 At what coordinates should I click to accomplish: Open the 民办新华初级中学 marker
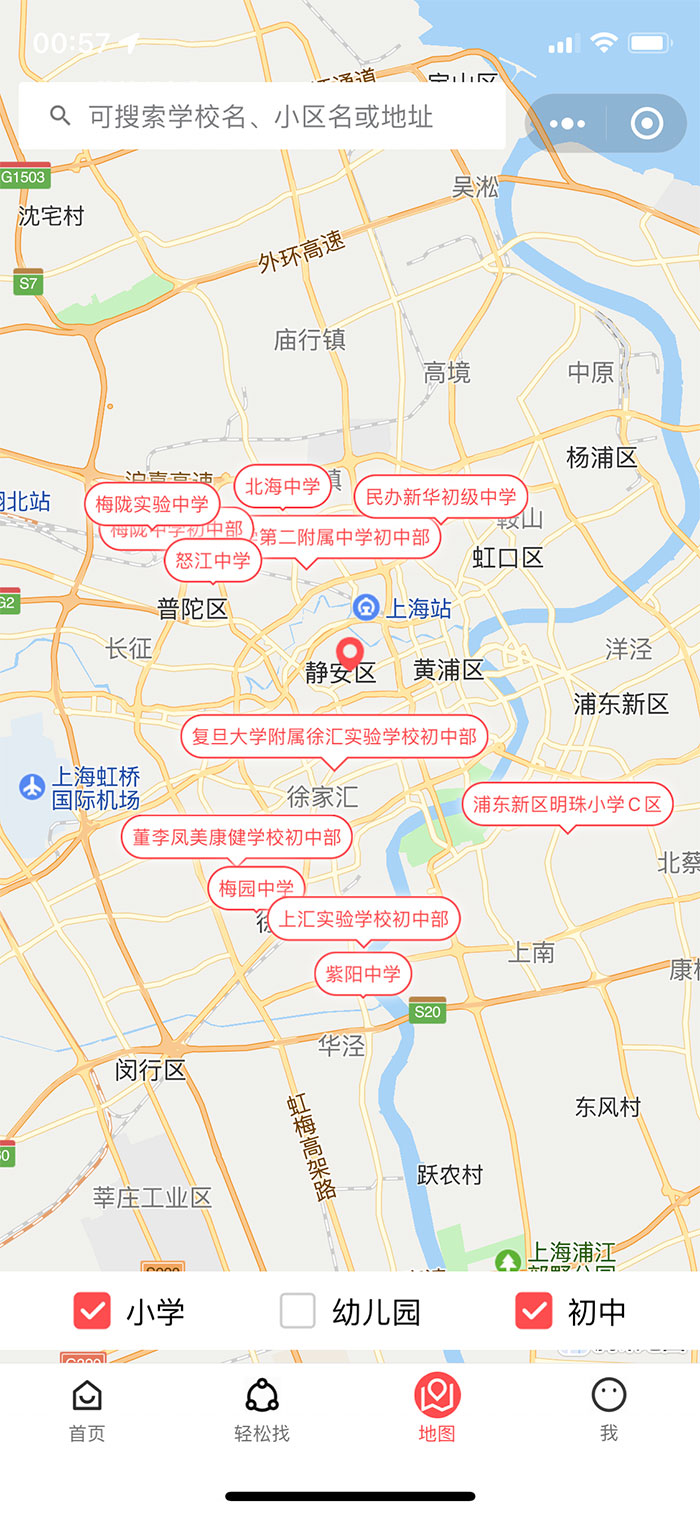coord(441,496)
